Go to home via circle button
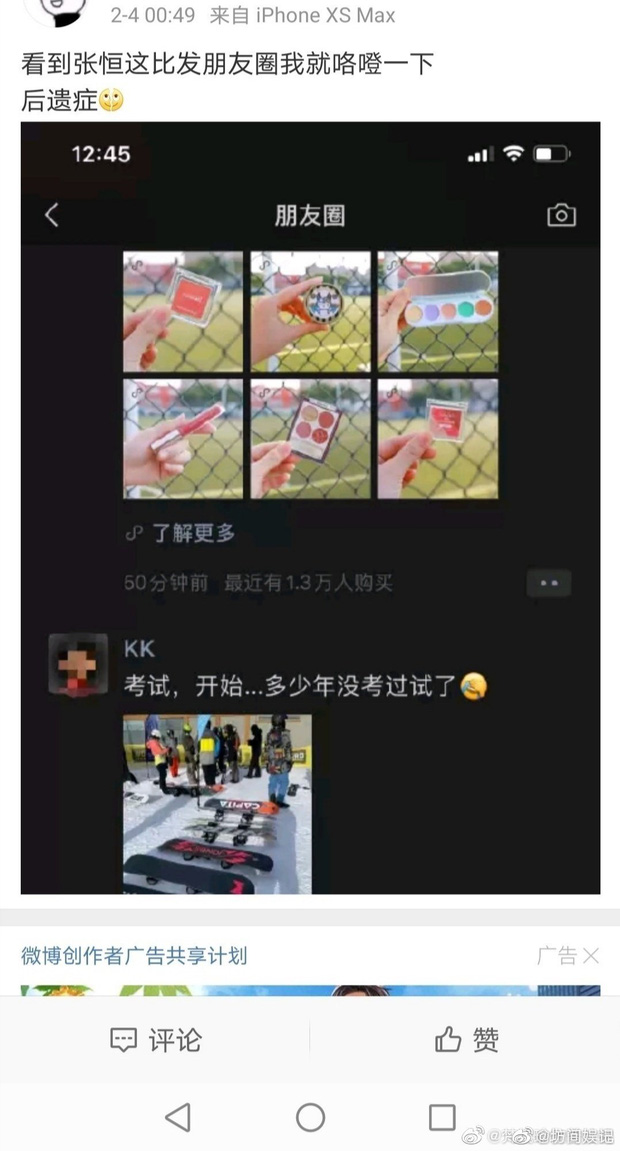Image resolution: width=620 pixels, height=1151 pixels. 310,1117
